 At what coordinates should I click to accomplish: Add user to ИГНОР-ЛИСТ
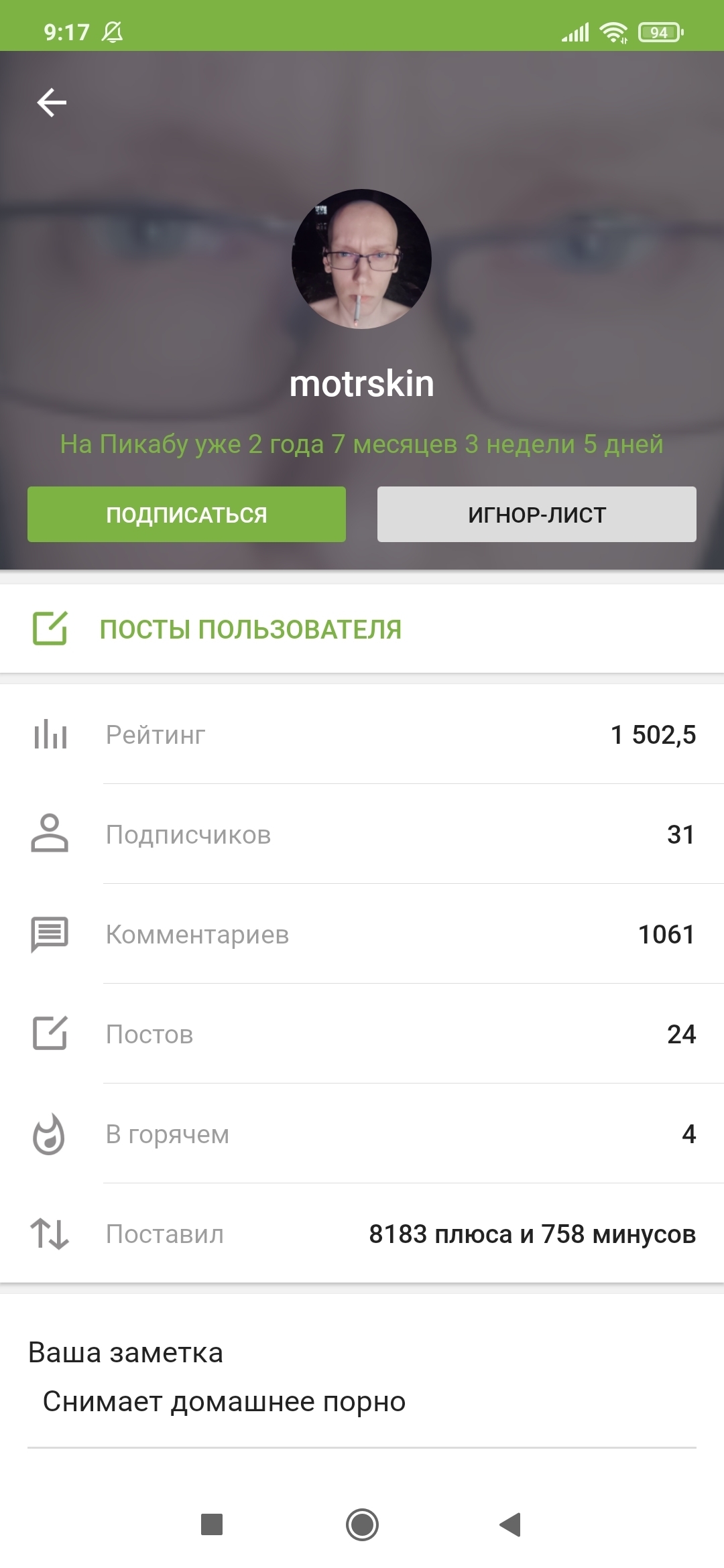536,515
